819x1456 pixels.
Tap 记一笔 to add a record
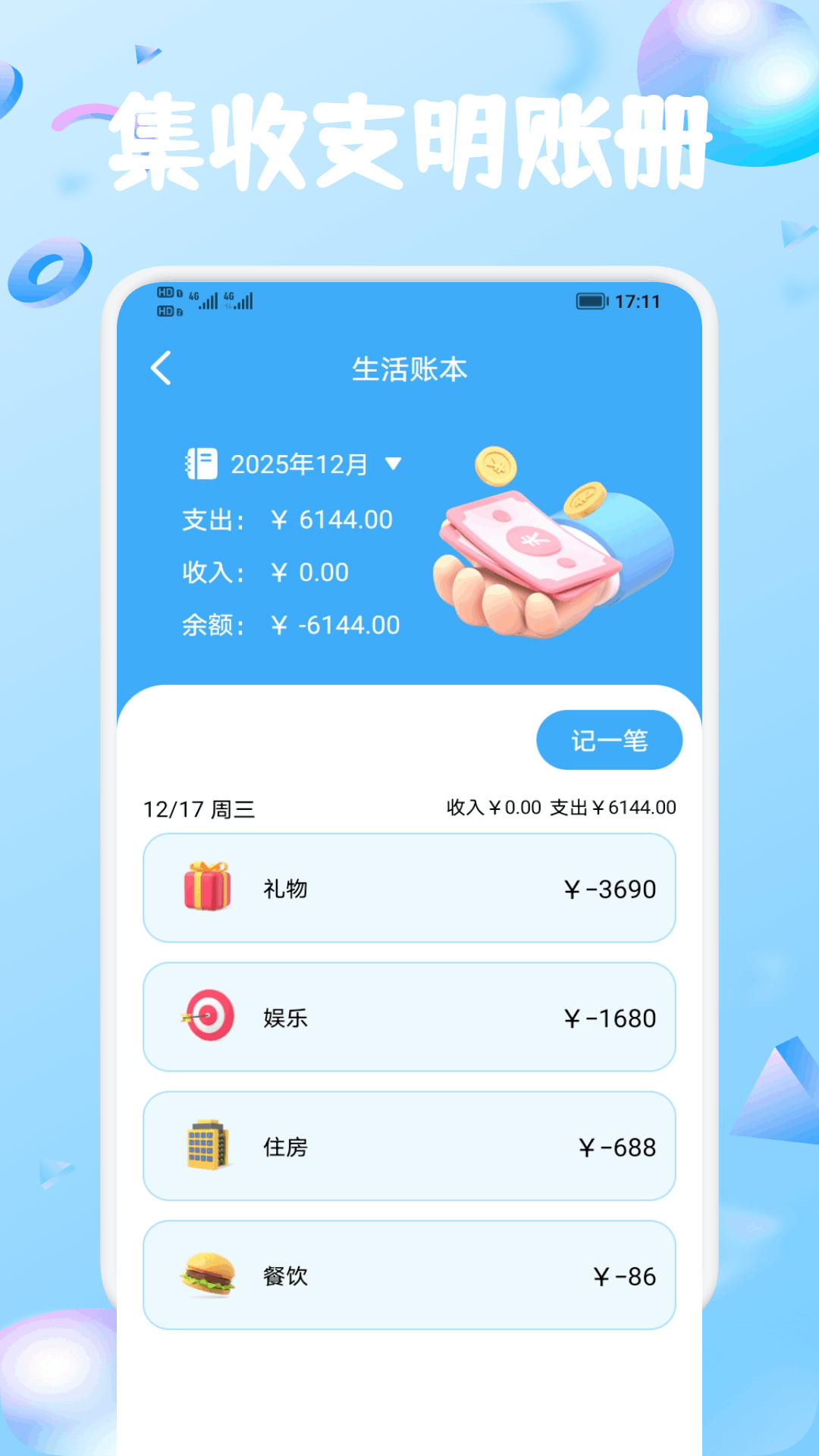[x=609, y=739]
